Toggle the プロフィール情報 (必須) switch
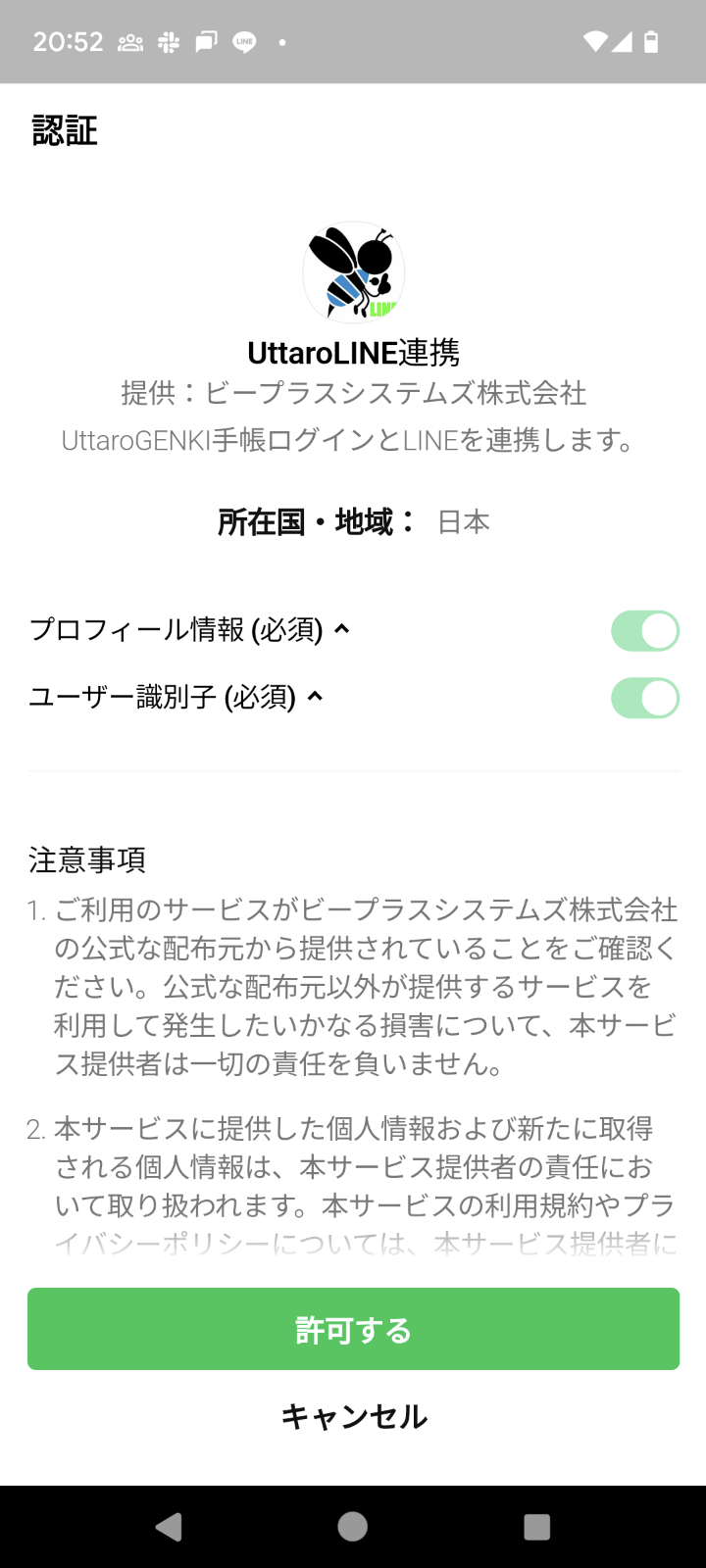This screenshot has height=1568, width=706. coord(645,631)
